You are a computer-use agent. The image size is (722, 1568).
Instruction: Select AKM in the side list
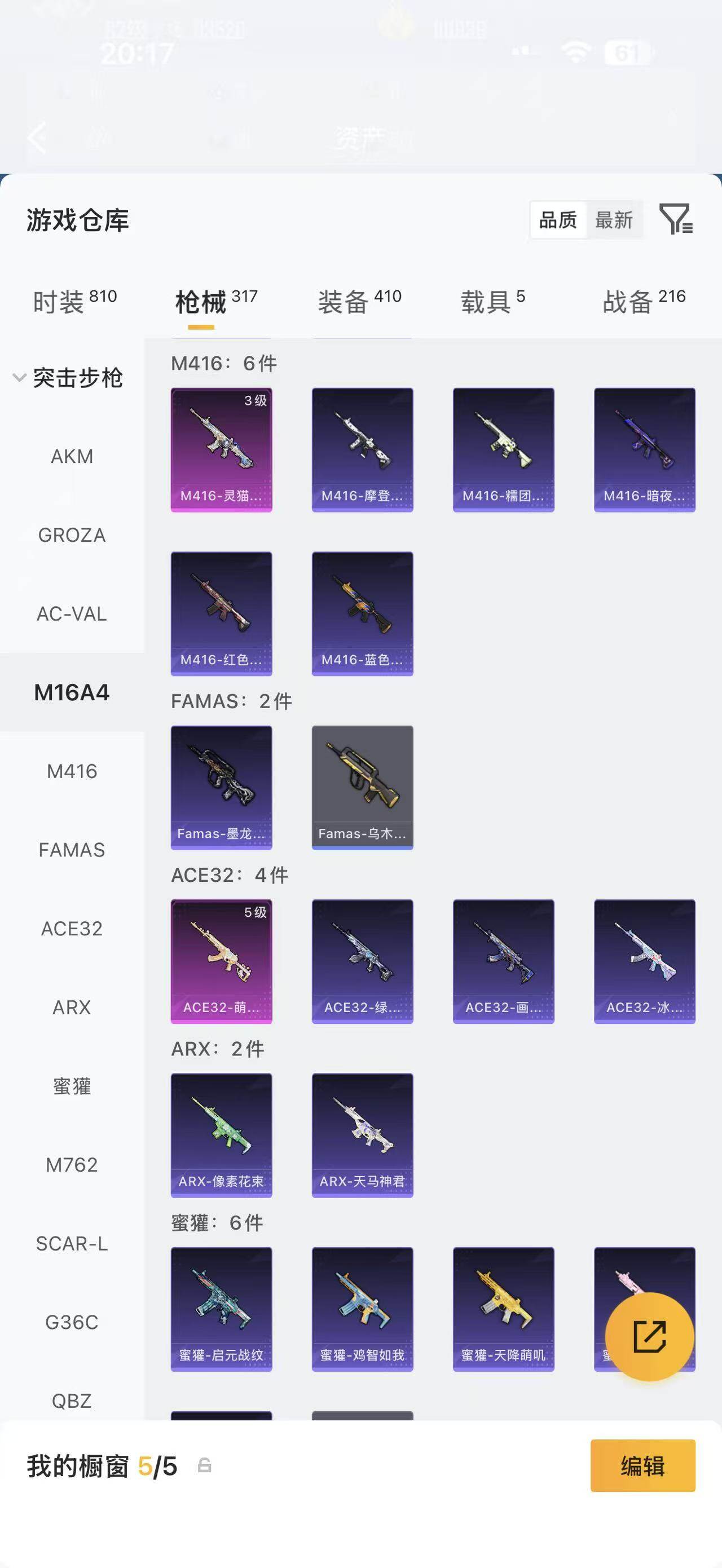(72, 457)
